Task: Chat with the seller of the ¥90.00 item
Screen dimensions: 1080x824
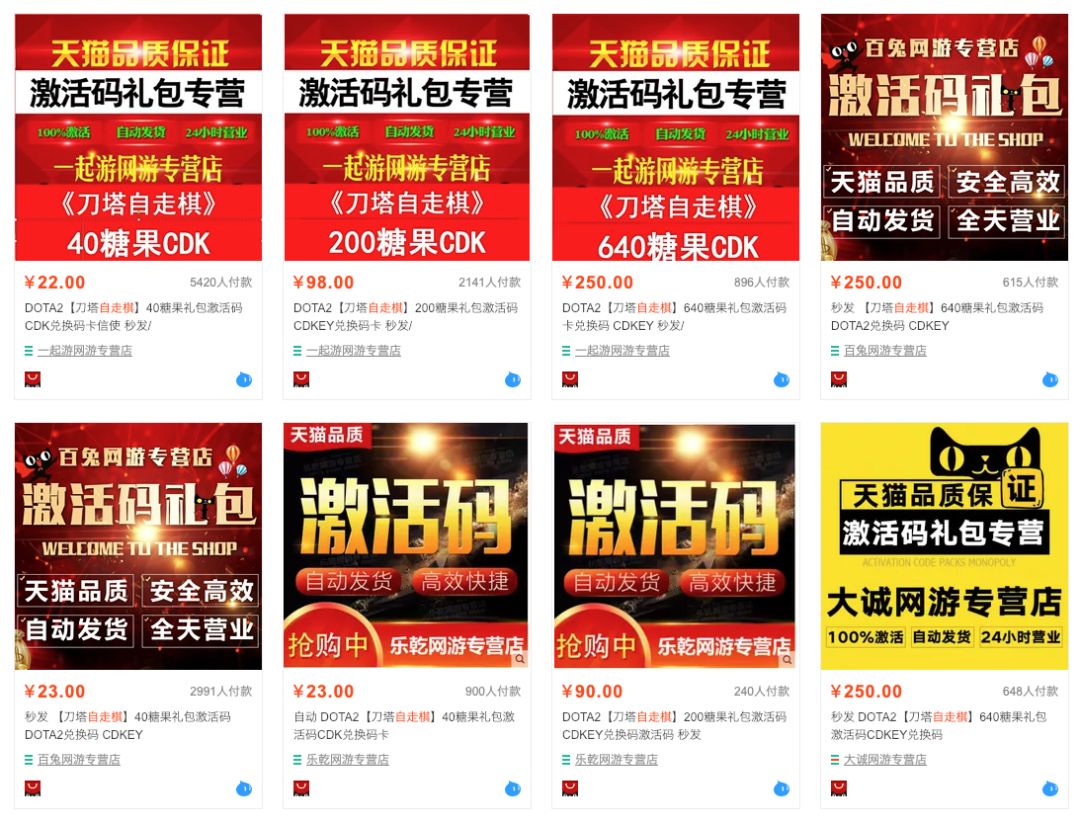Action: tap(781, 789)
